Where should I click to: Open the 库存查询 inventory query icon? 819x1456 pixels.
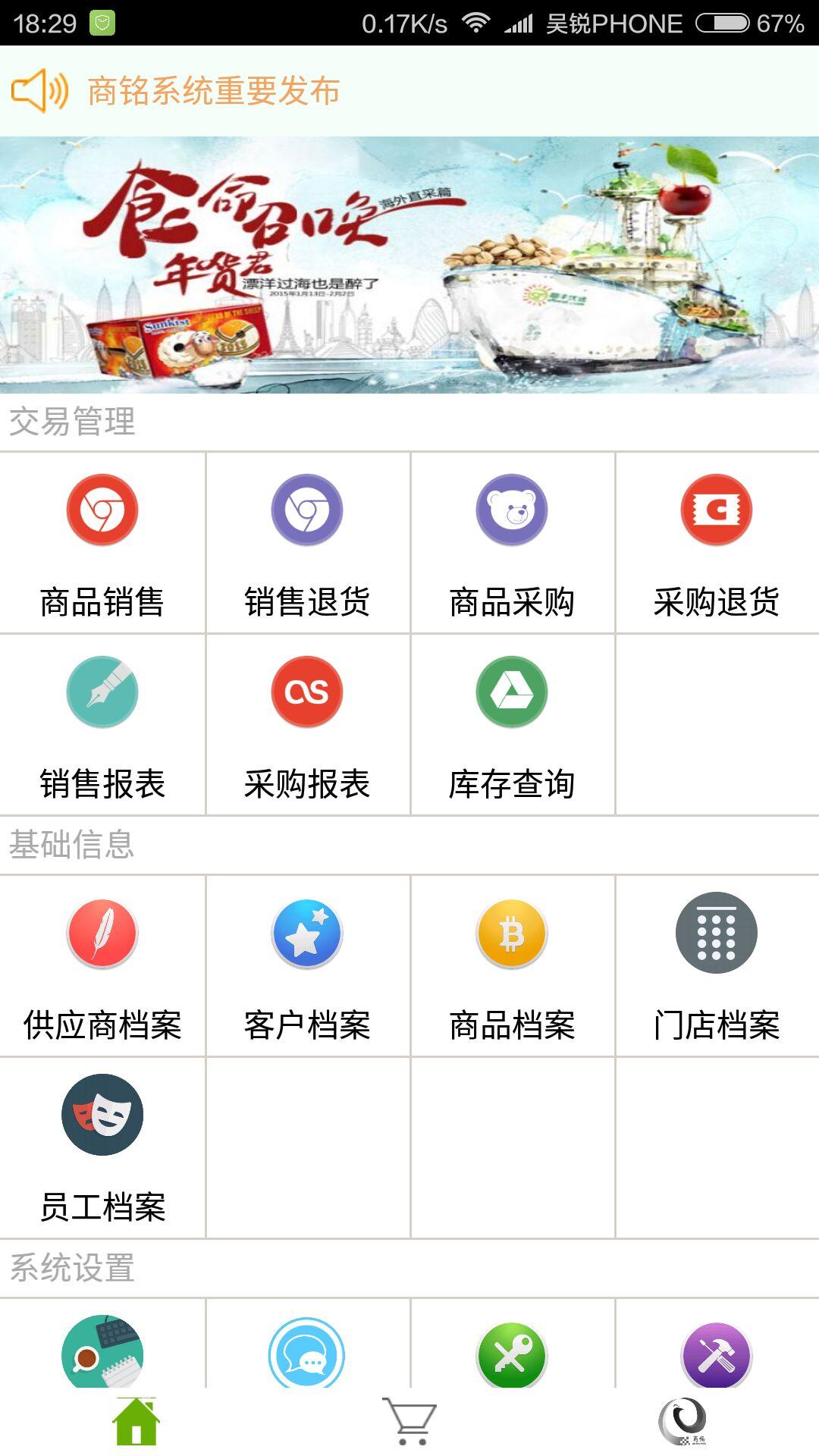tap(512, 692)
